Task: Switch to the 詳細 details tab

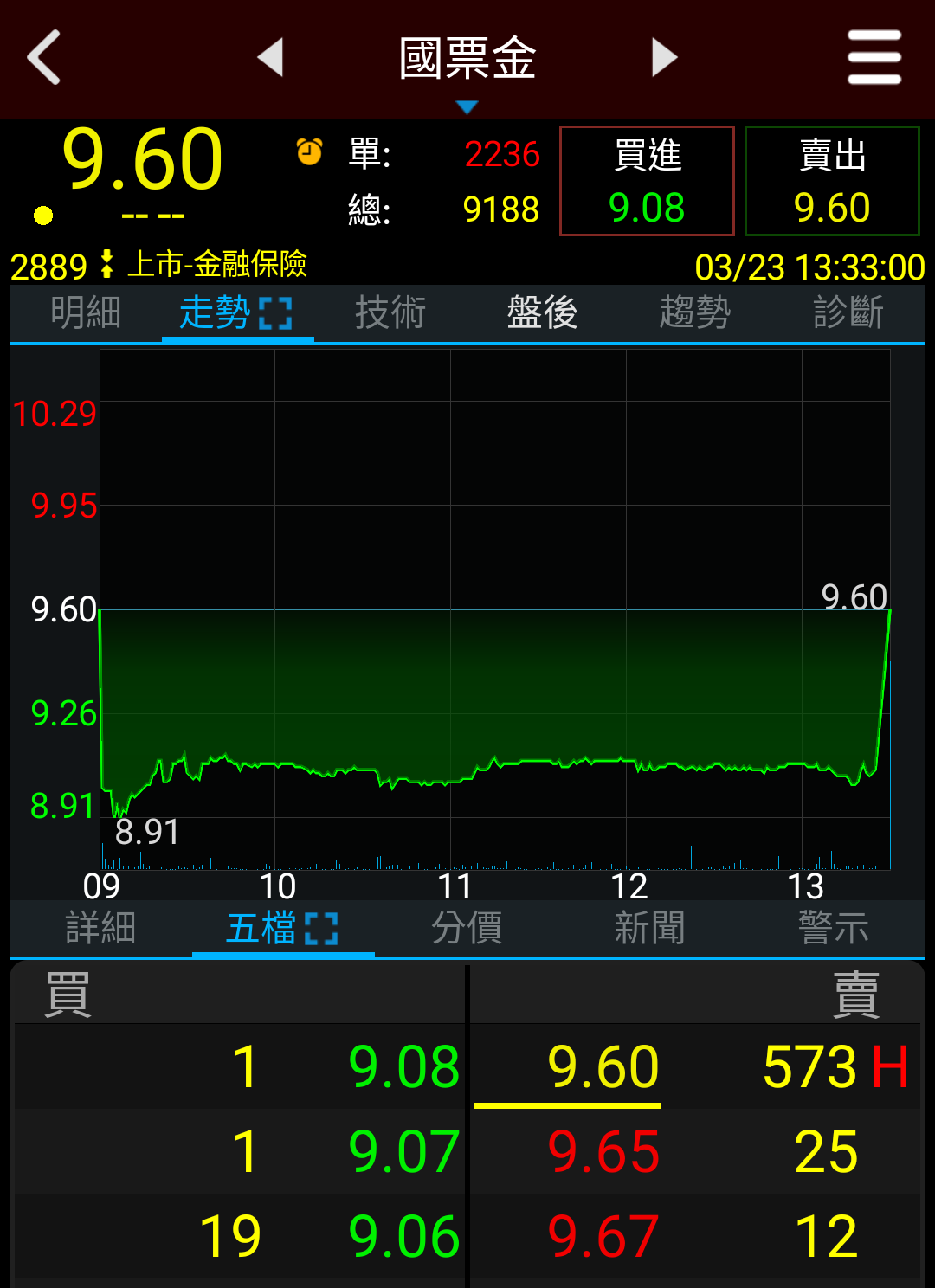Action: [x=100, y=928]
